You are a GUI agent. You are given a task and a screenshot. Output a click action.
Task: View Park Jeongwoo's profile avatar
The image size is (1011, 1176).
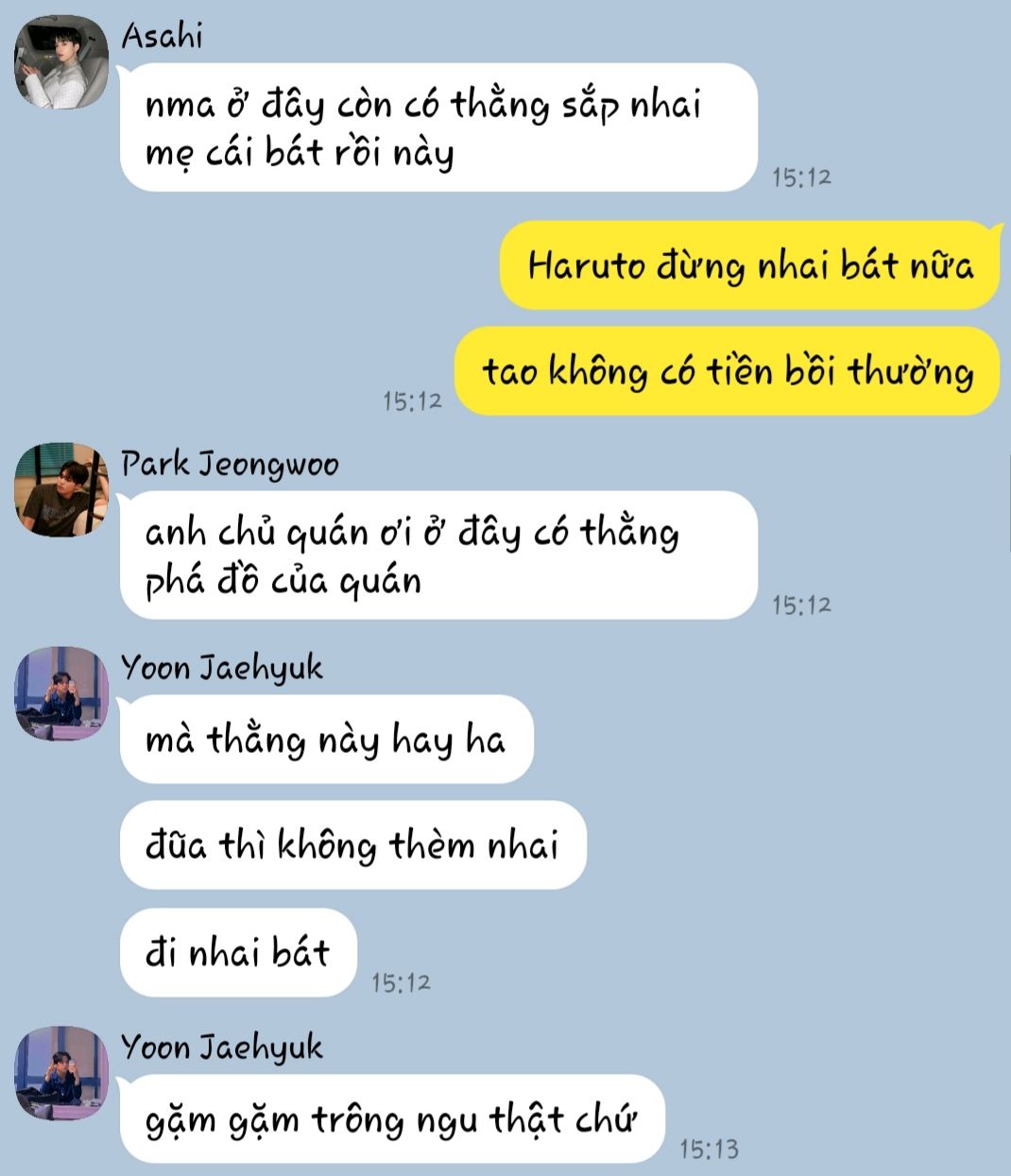[x=61, y=489]
